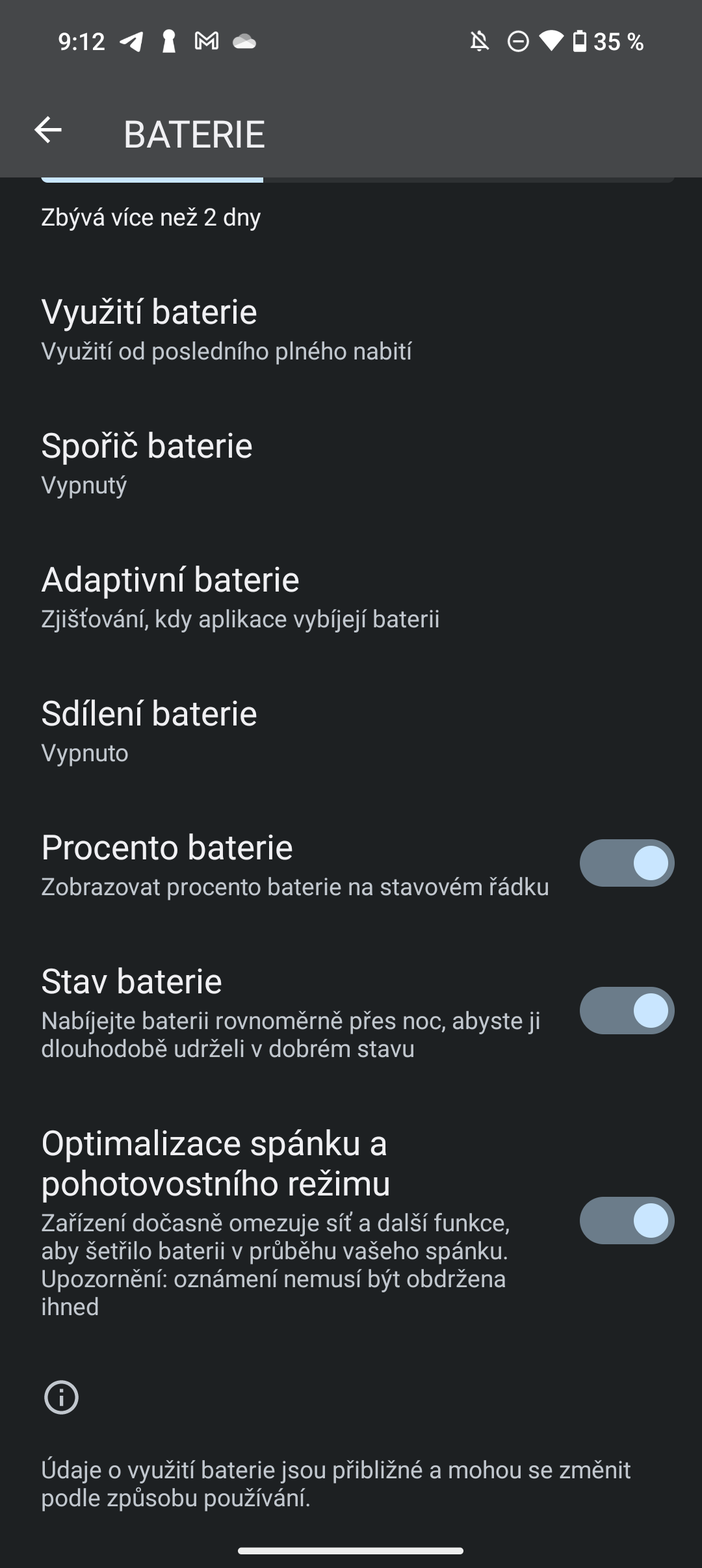This screenshot has height=1568, width=702.
Task: Click the back arrow next to BATERIE
Action: pos(49,133)
